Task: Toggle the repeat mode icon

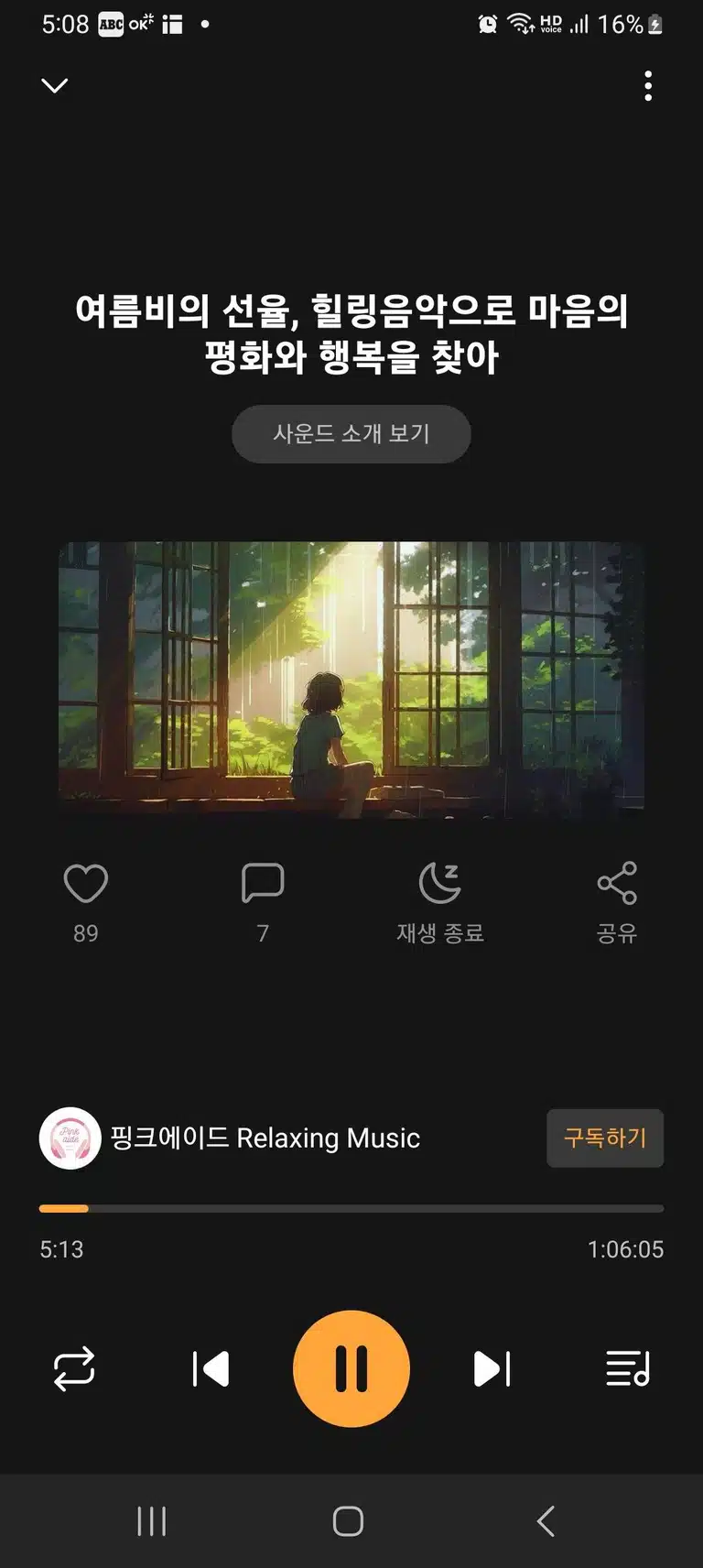Action: pyautogui.click(x=74, y=1369)
